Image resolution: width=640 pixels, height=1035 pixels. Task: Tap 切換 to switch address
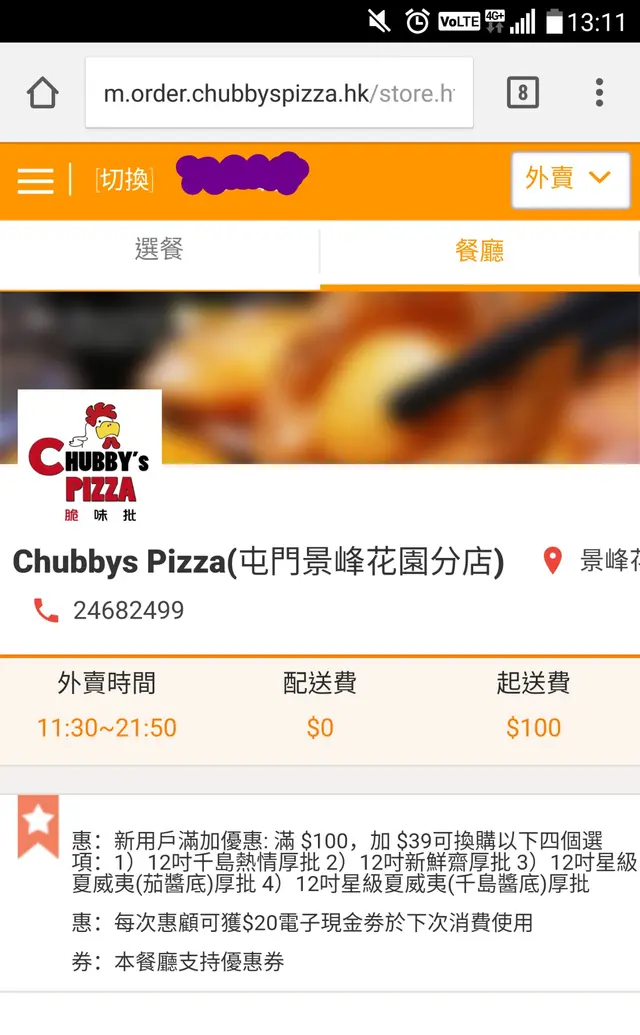point(125,179)
